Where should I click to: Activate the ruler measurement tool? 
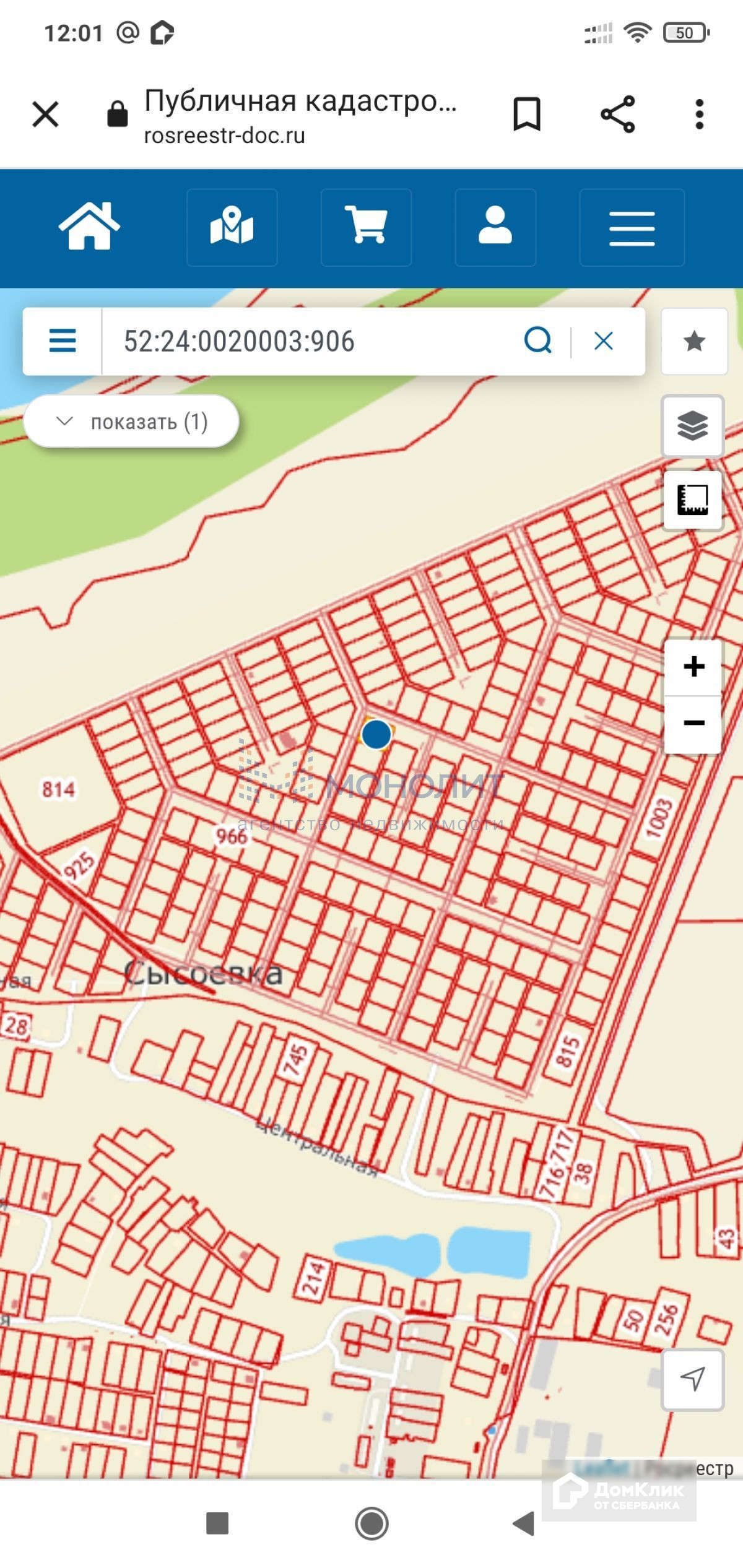[692, 500]
